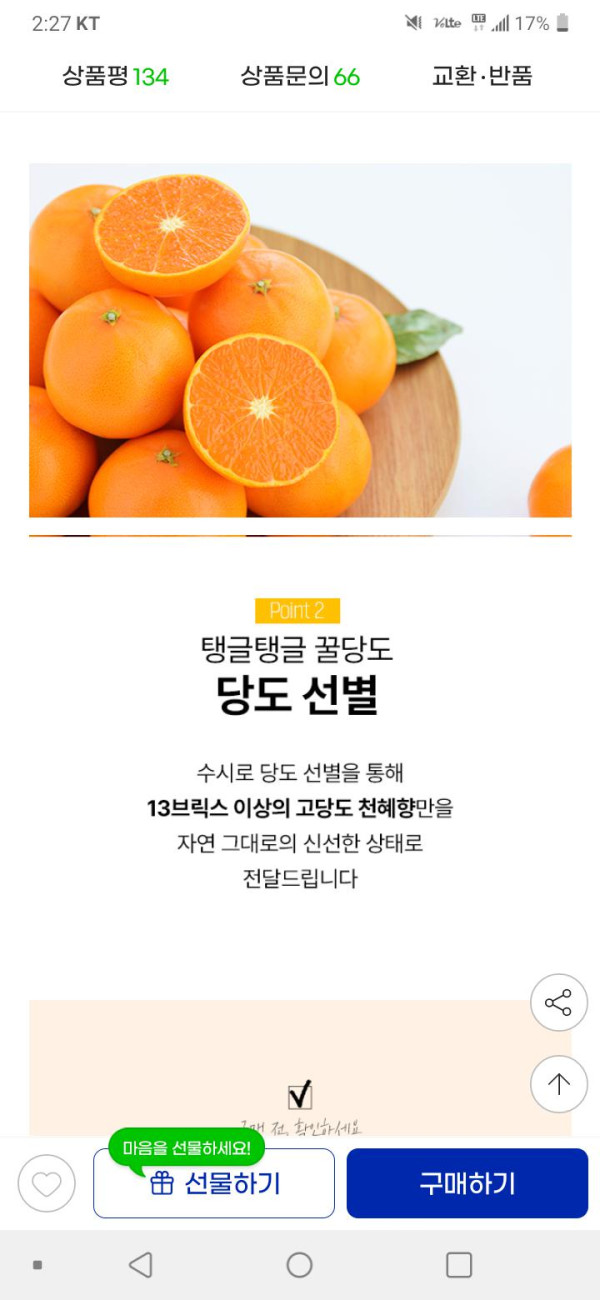Open the 상품문의 inquiries tab

point(299,76)
